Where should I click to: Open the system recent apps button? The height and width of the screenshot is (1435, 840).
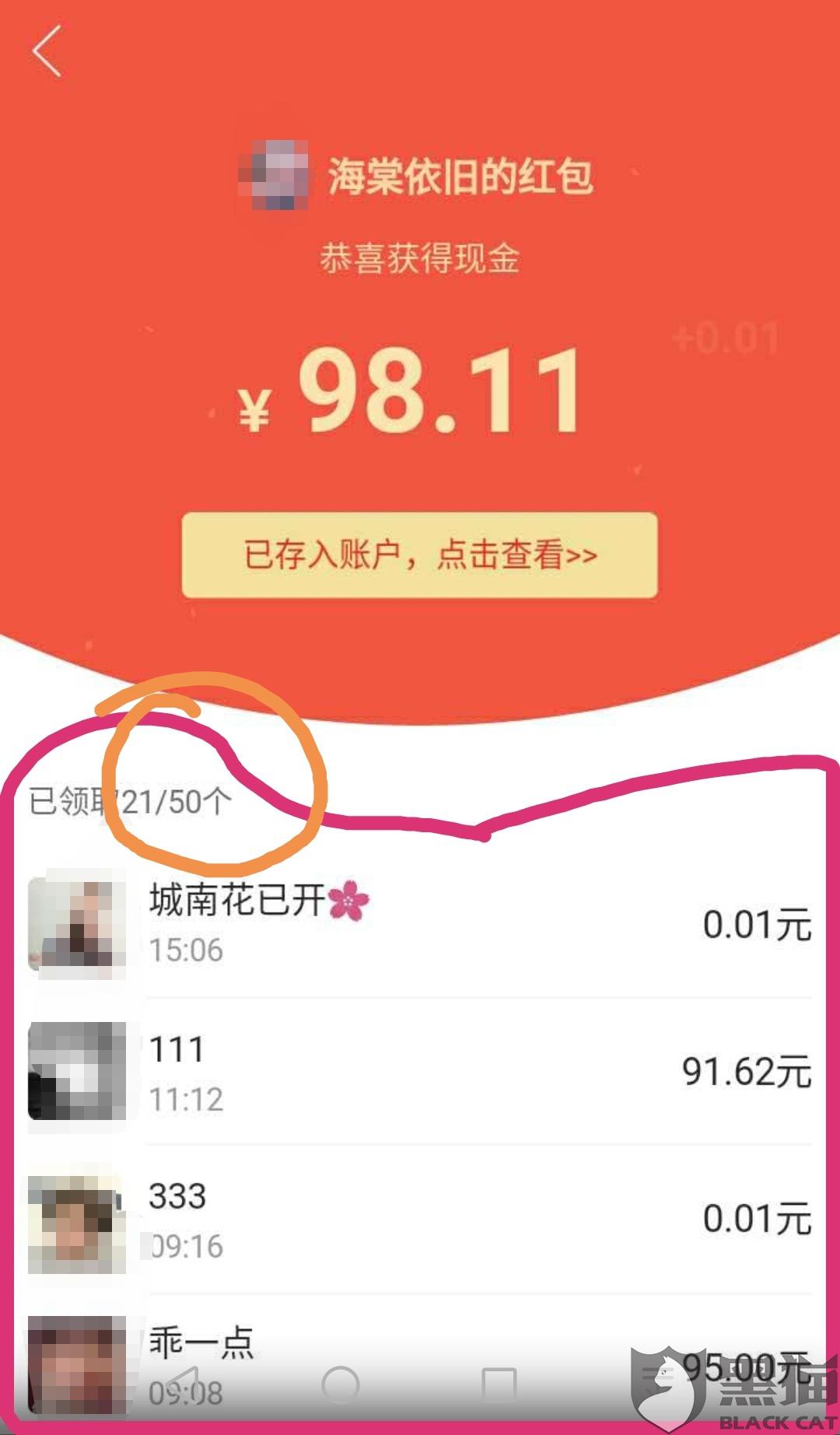499,1384
